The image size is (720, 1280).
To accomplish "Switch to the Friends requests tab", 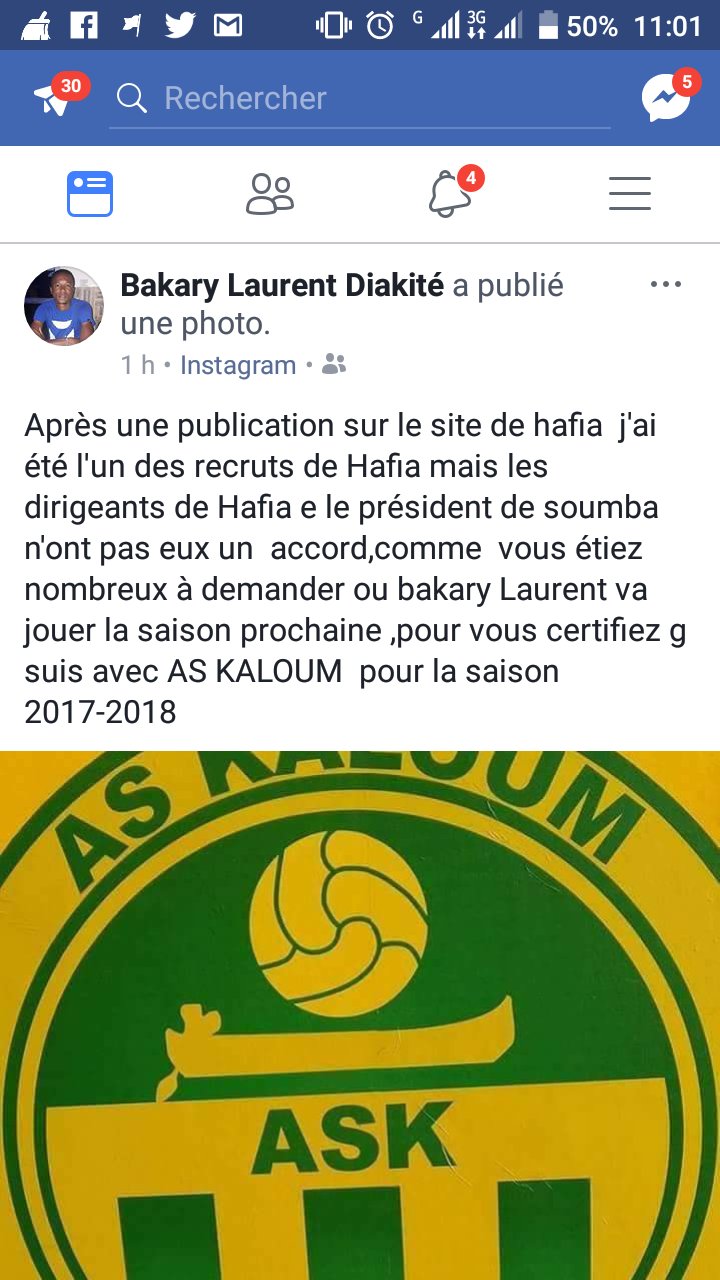I will tap(270, 194).
